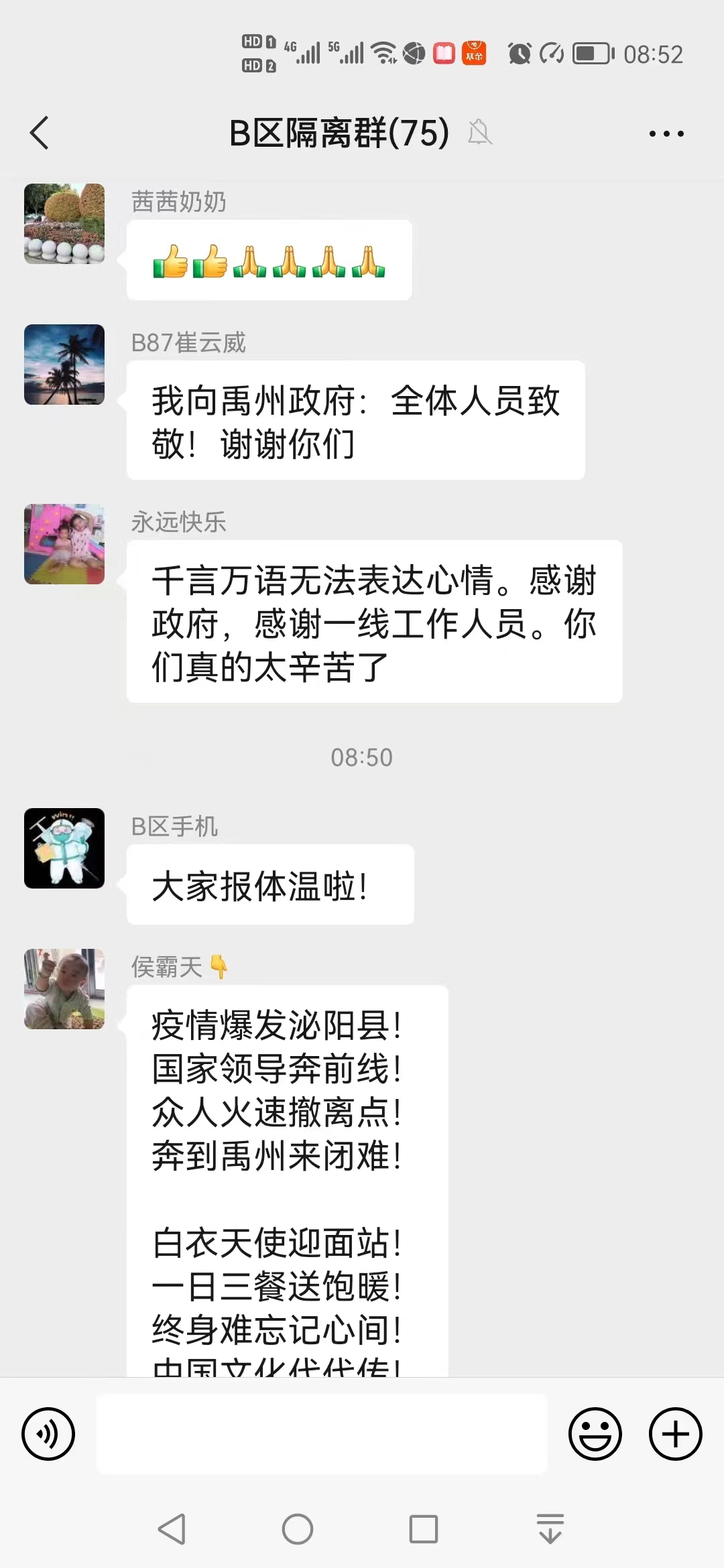Switch to voice message input
The image size is (724, 1568).
pyautogui.click(x=48, y=1434)
